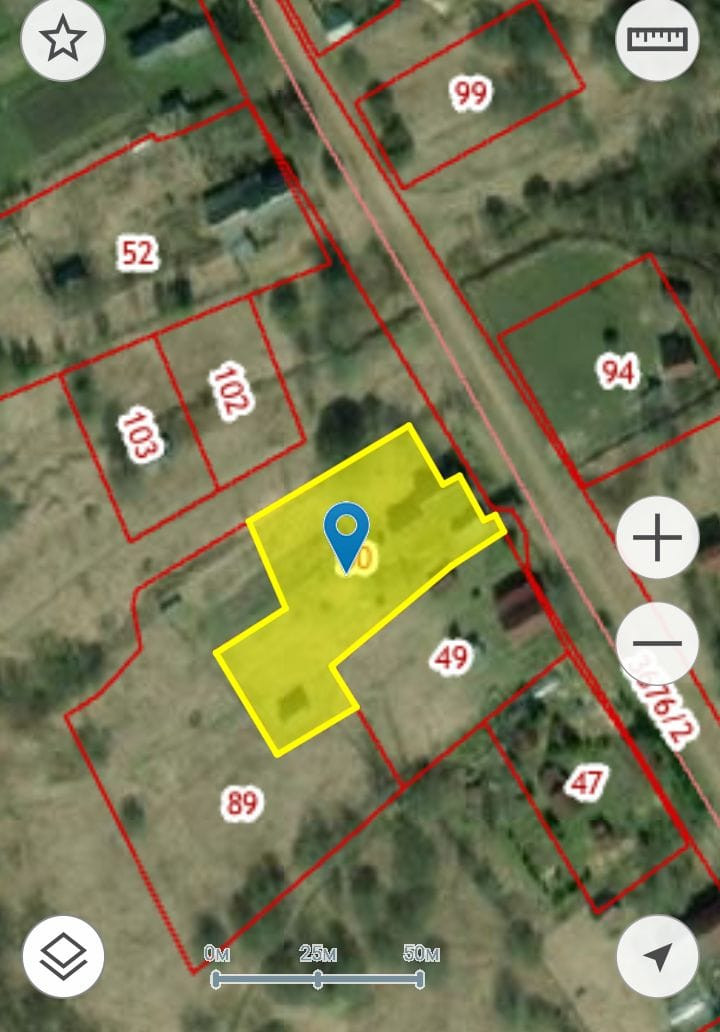Zoom out with the minus button
The width and height of the screenshot is (720, 1032).
pyautogui.click(x=657, y=643)
